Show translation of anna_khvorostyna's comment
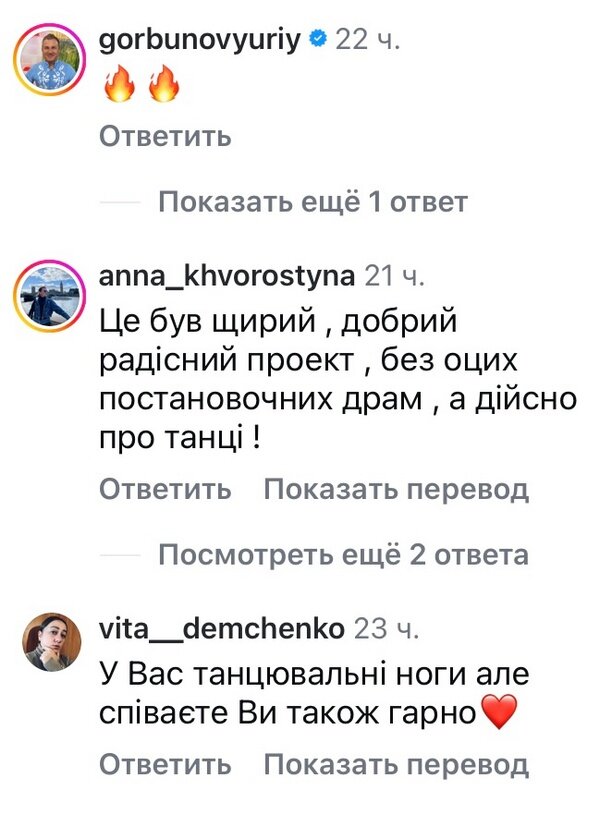Screen dimensions: 600x815 [395, 489]
